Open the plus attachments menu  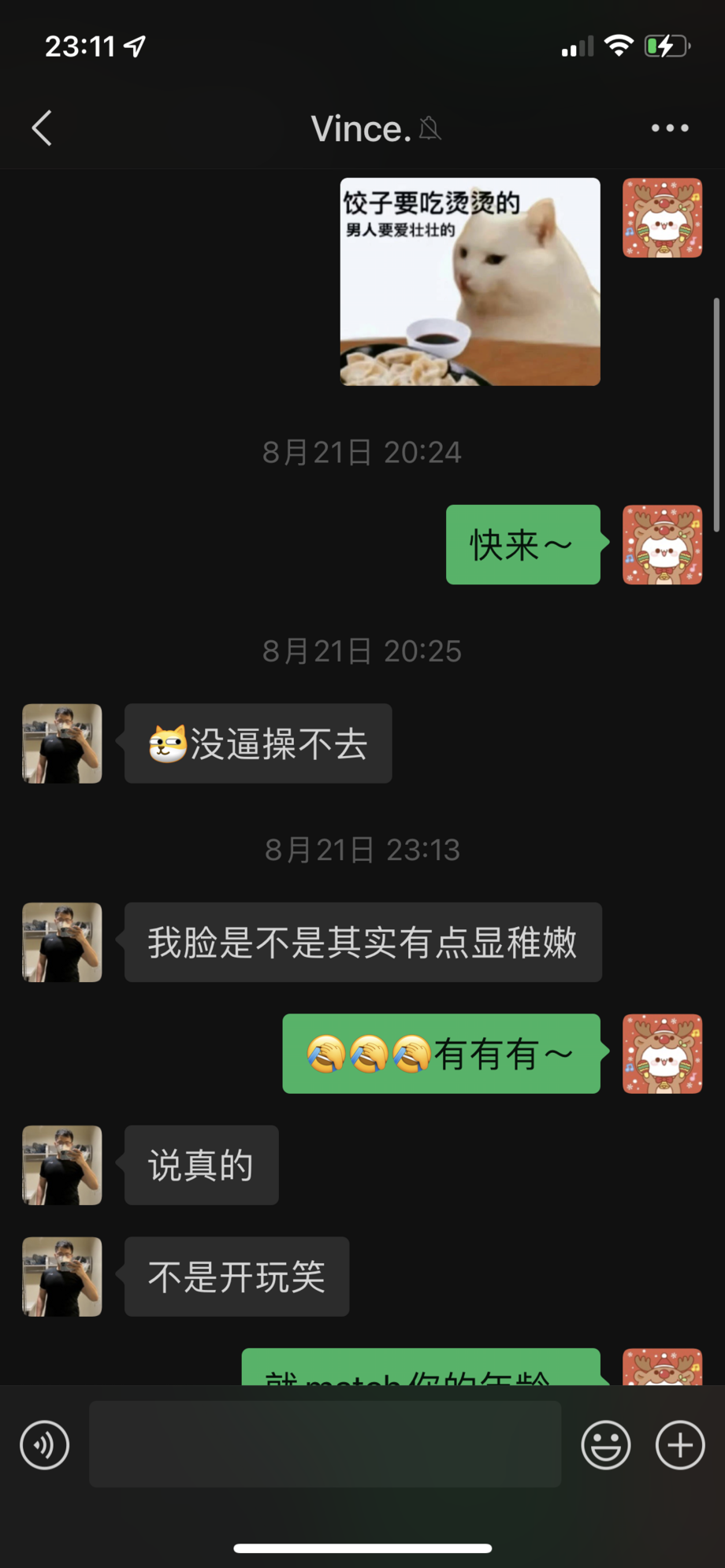pyautogui.click(x=680, y=1444)
